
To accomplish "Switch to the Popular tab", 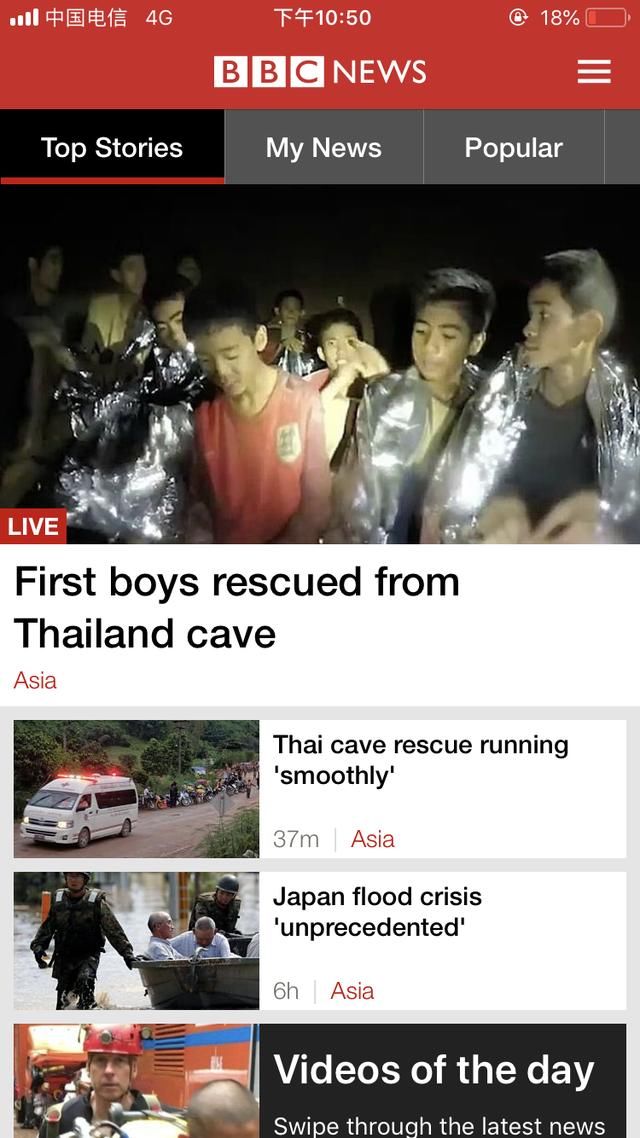I will pyautogui.click(x=513, y=148).
